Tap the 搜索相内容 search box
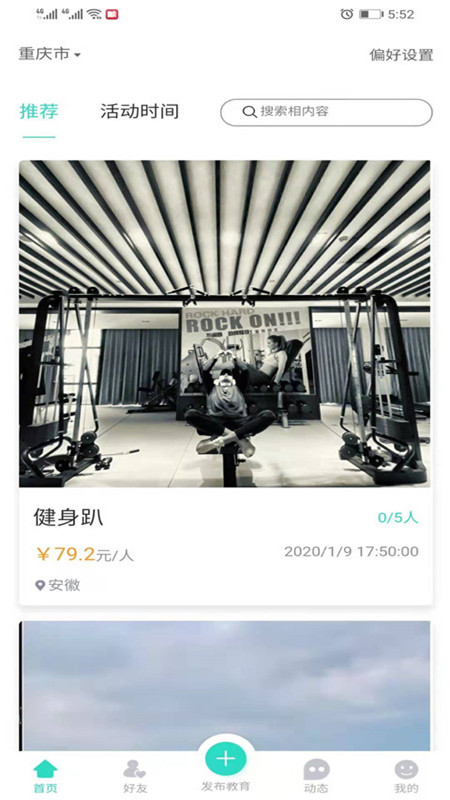 [x=327, y=112]
